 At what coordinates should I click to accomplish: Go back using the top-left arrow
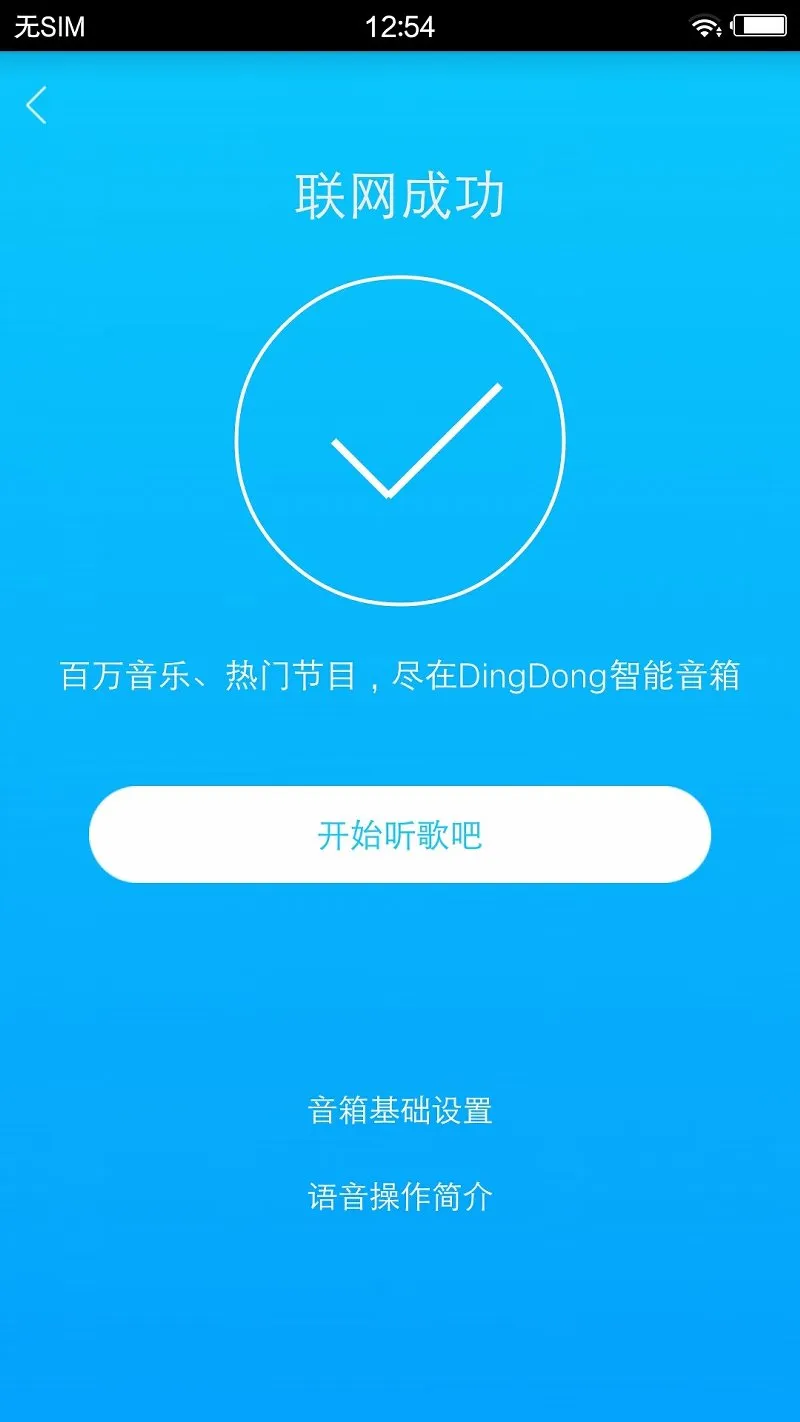36,105
